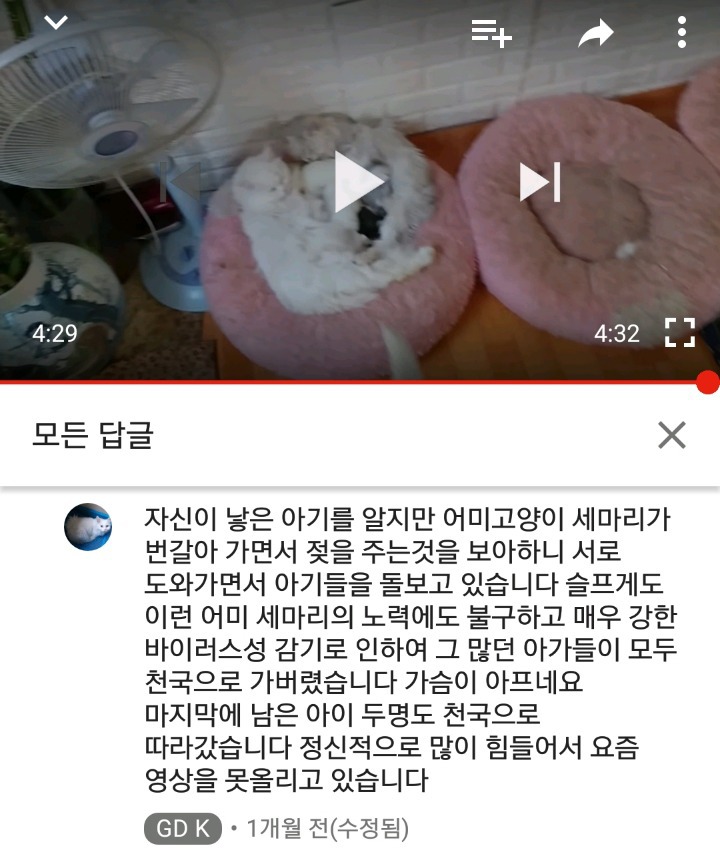The width and height of the screenshot is (720, 862).
Task: Enter fullscreen mode
Action: pos(680,333)
